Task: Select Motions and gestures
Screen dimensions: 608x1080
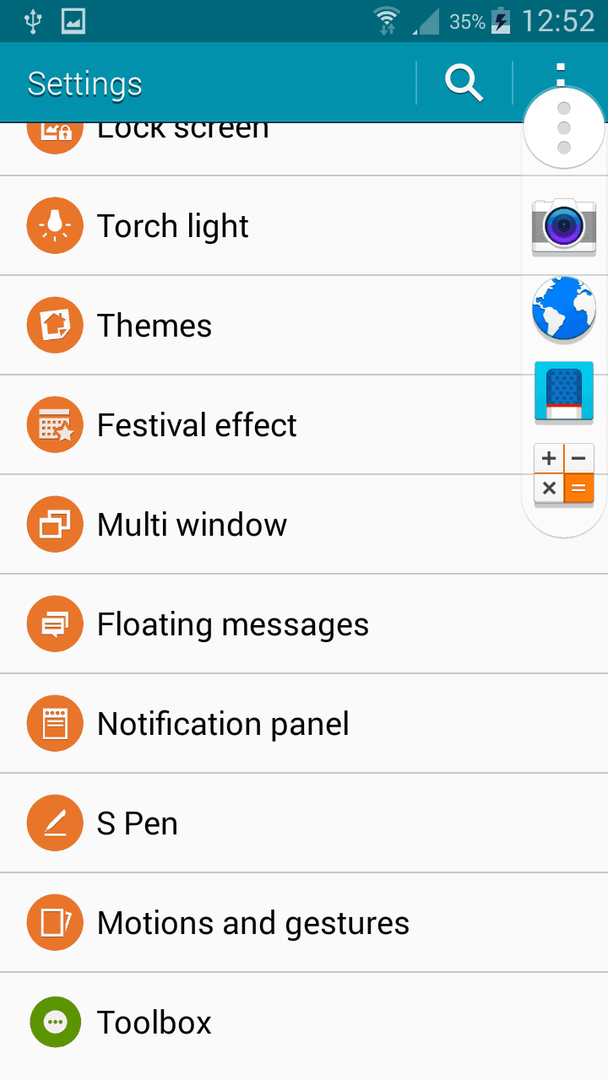Action: (x=304, y=922)
